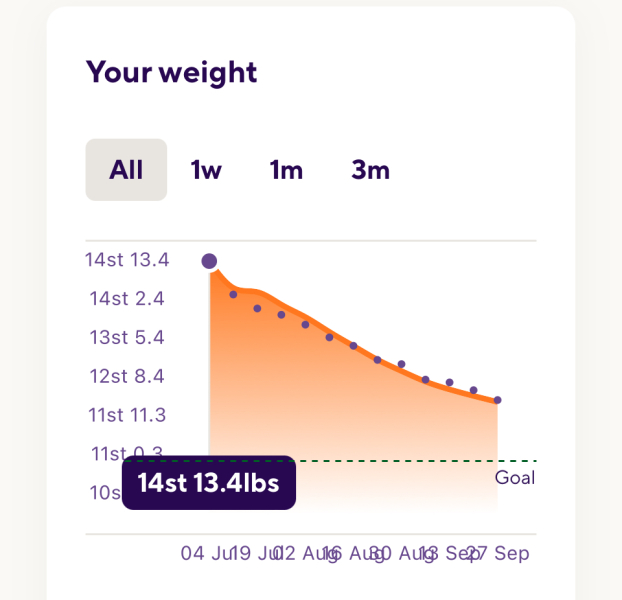Switch to the 3m range
The image size is (622, 600).
coord(370,170)
